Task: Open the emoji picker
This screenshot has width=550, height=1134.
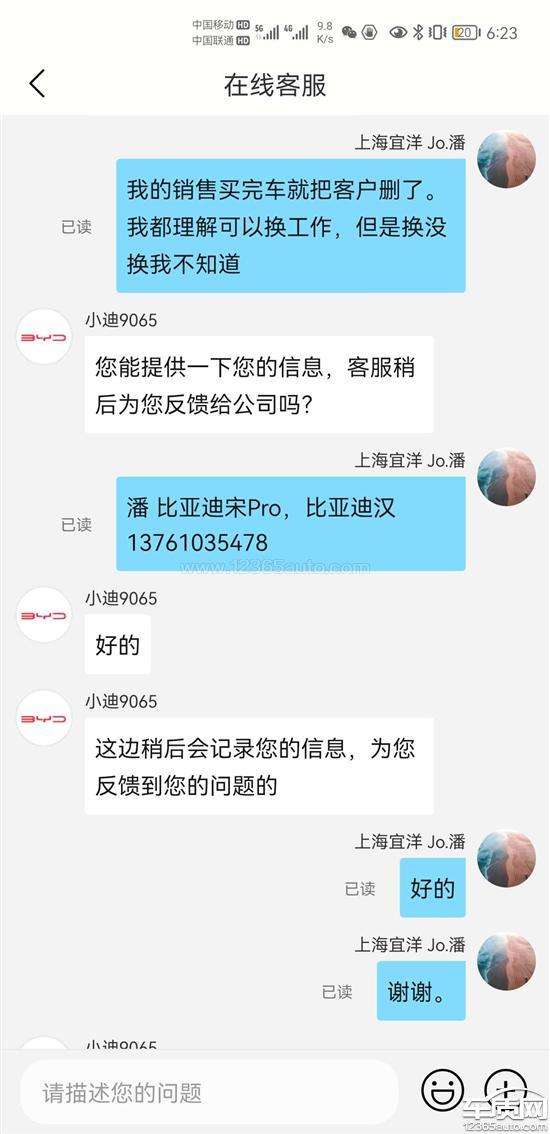Action: (x=442, y=1091)
